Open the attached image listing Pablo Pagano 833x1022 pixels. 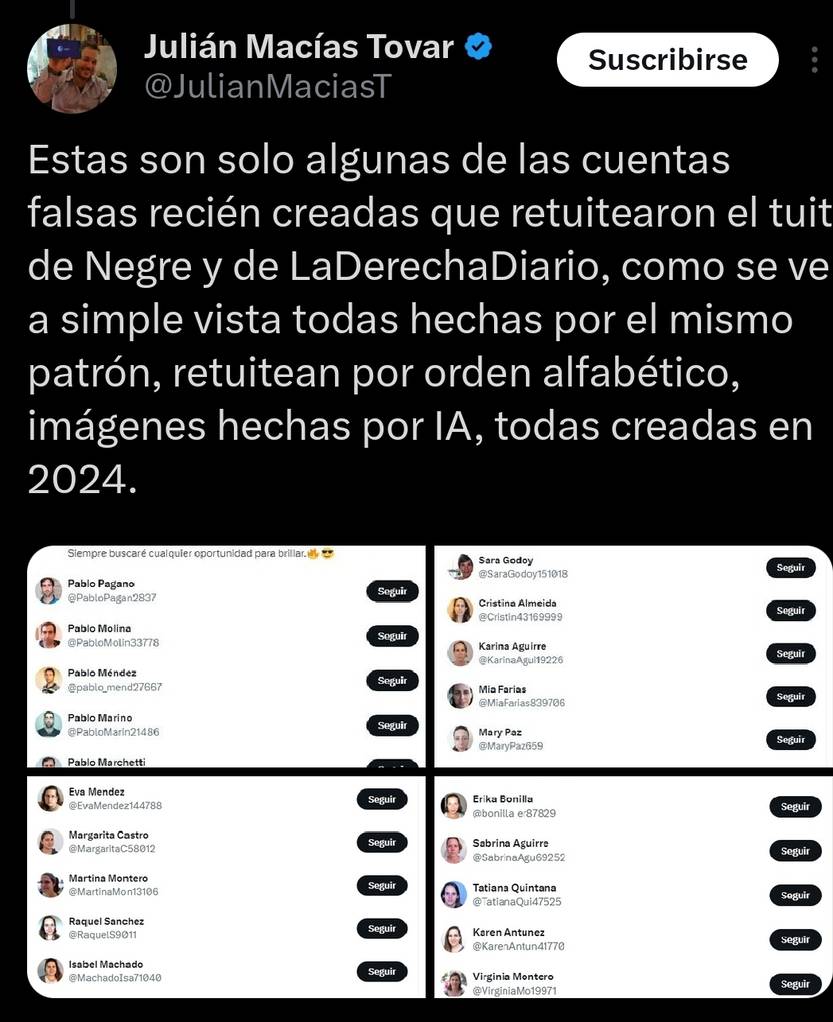pos(226,656)
